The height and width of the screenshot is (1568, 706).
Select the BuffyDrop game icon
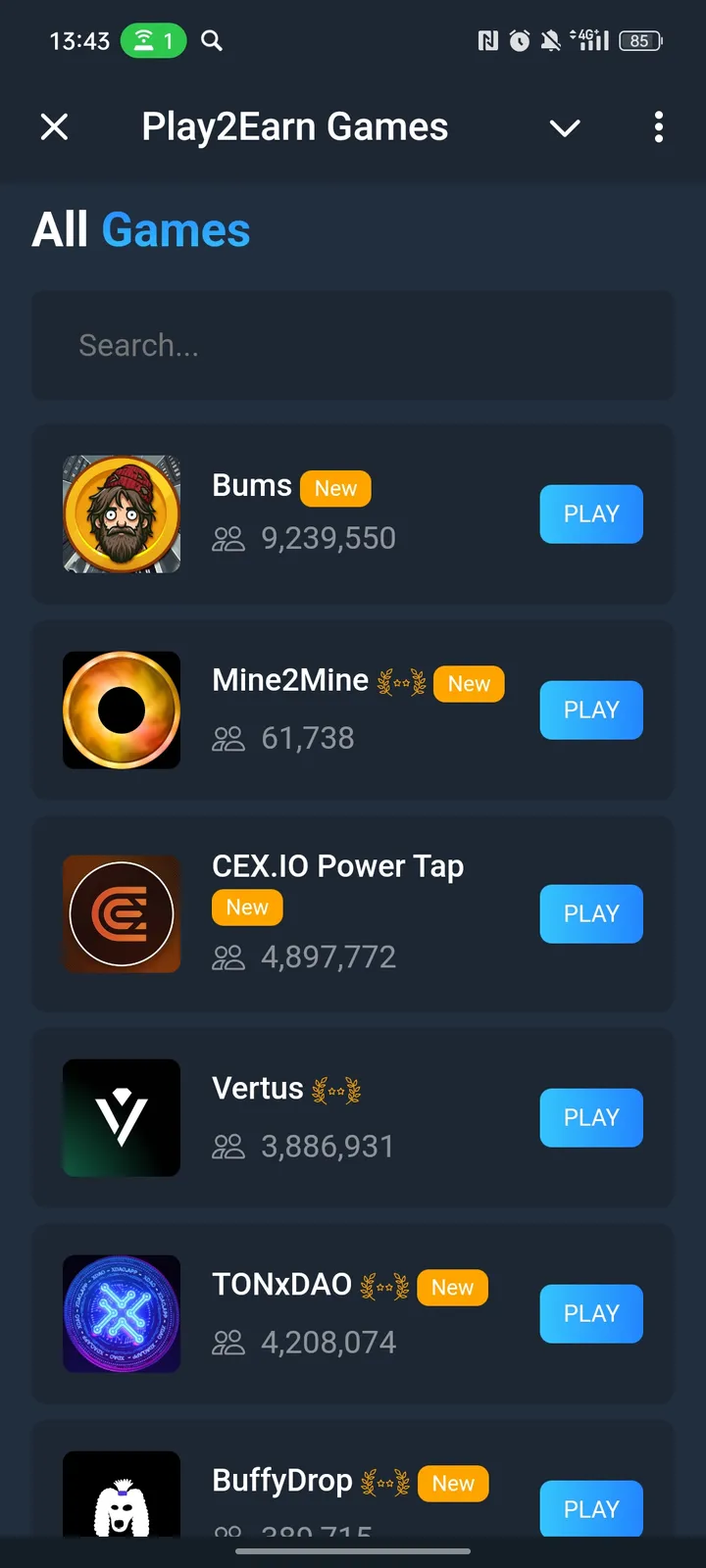[x=121, y=1494]
